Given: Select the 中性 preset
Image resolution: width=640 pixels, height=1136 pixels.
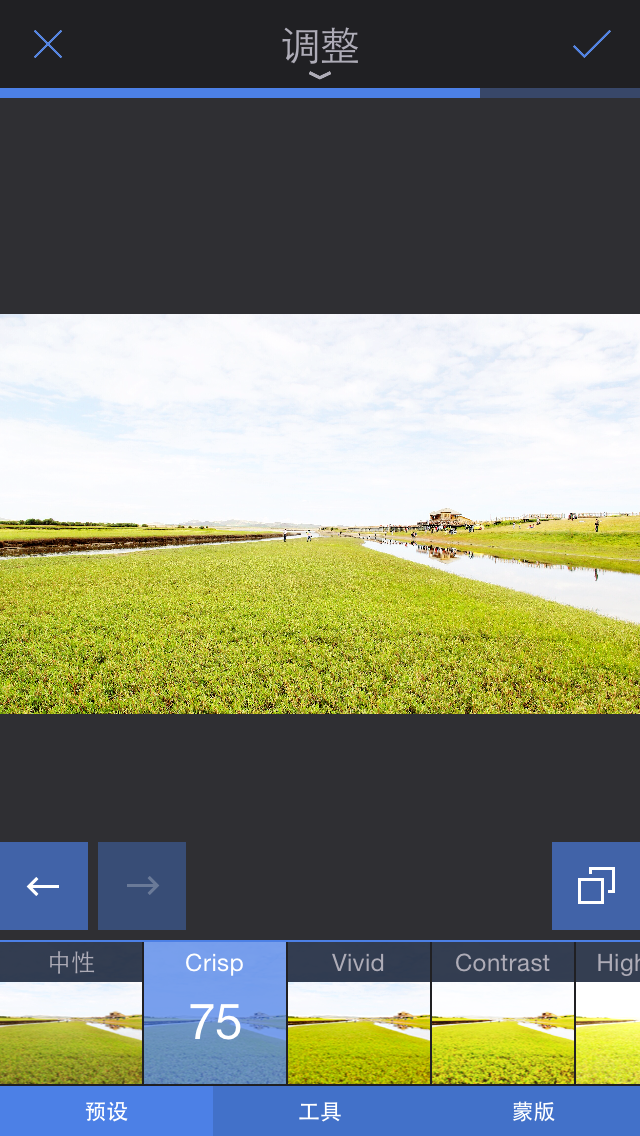Looking at the screenshot, I should click(x=71, y=1013).
